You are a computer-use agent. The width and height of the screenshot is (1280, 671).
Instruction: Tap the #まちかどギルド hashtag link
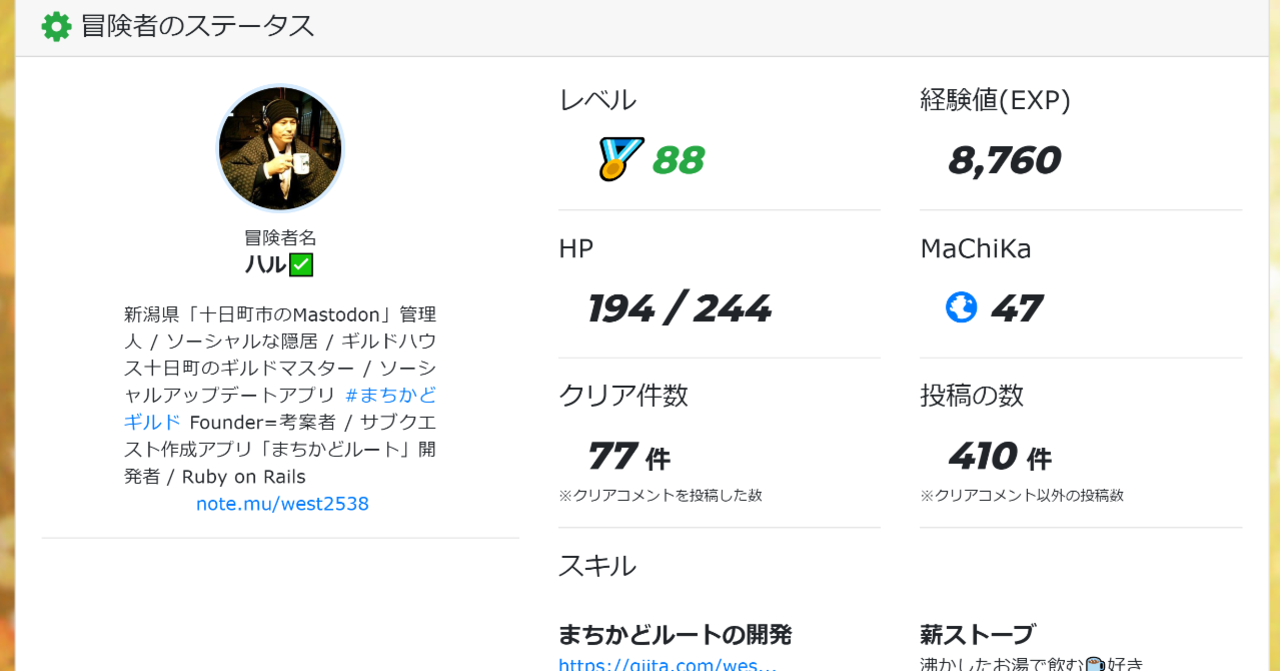click(x=390, y=395)
